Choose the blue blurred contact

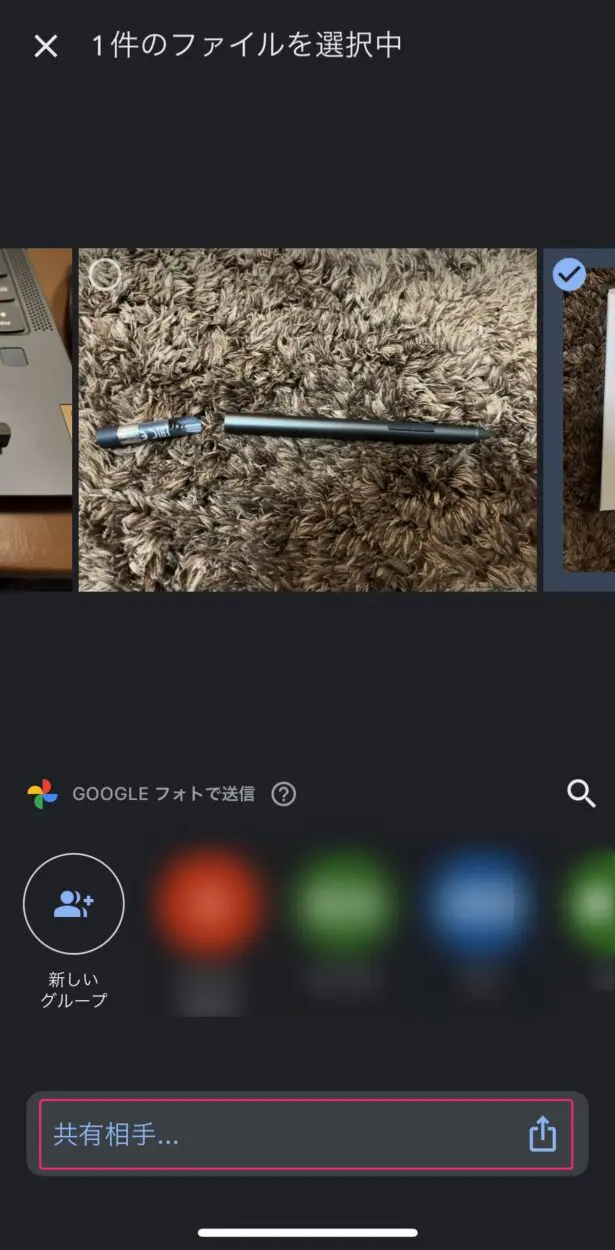(479, 903)
